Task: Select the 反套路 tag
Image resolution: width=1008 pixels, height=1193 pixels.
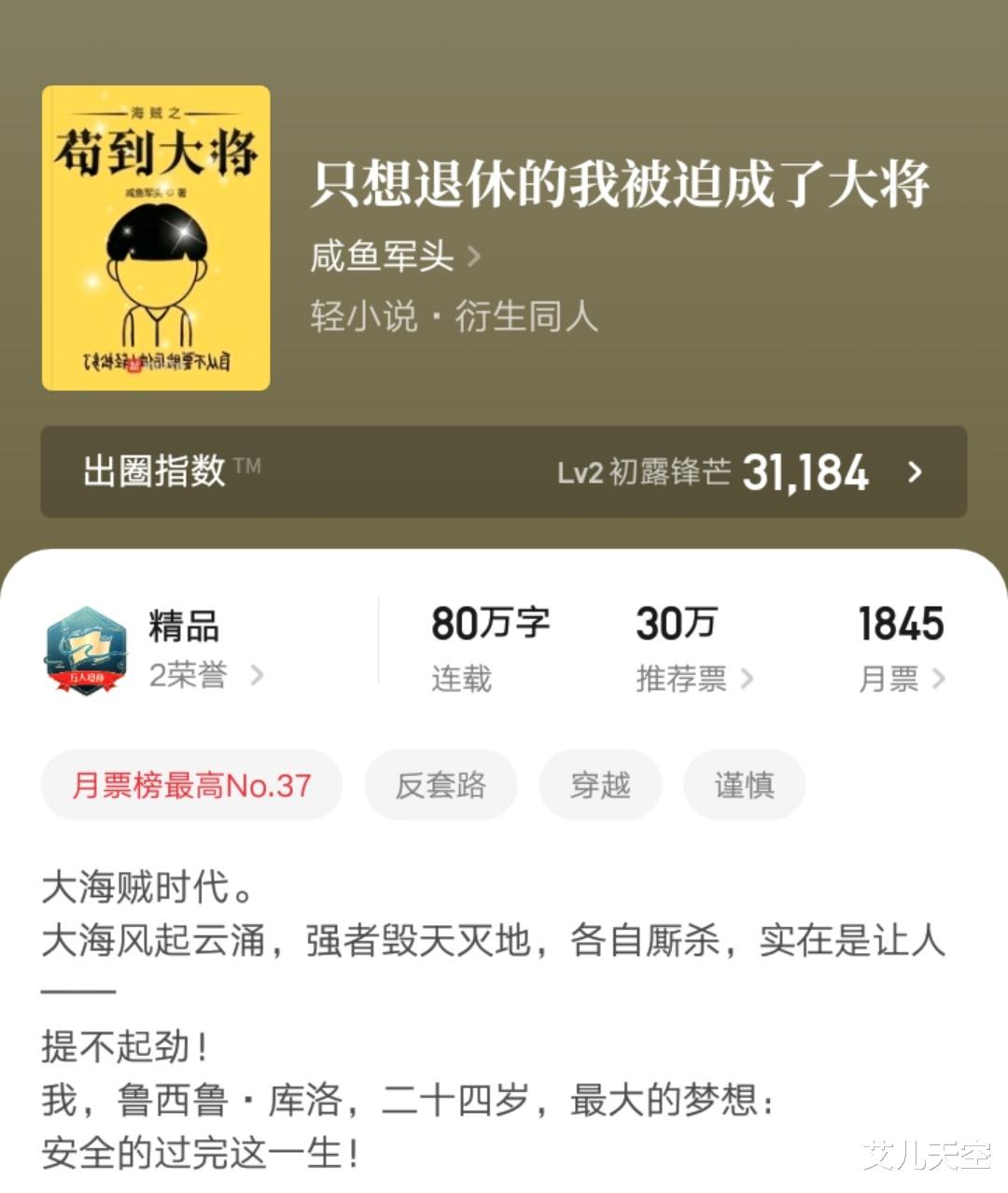Action: click(x=441, y=785)
